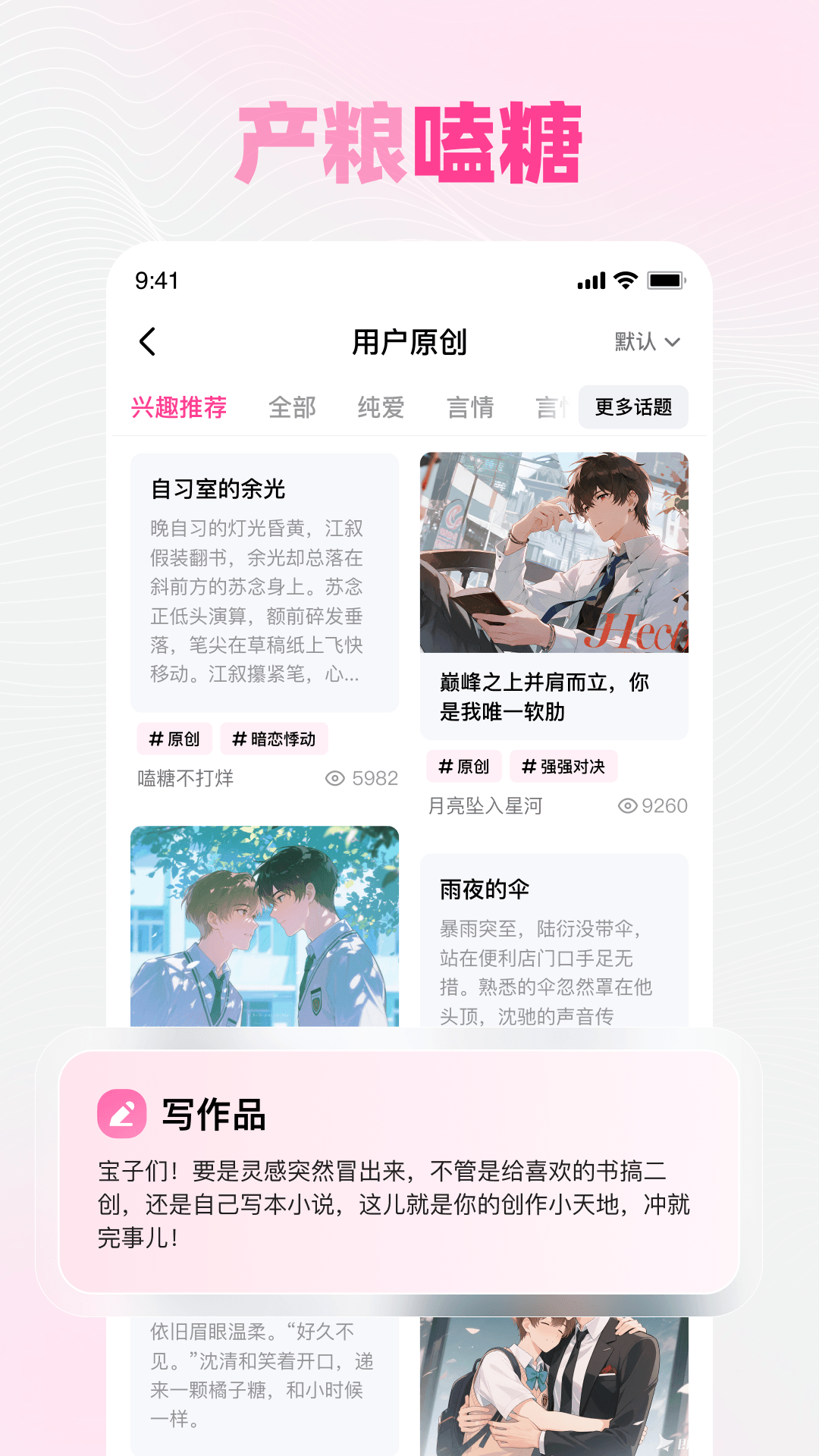Tap the cellular signal icon

coord(591,281)
